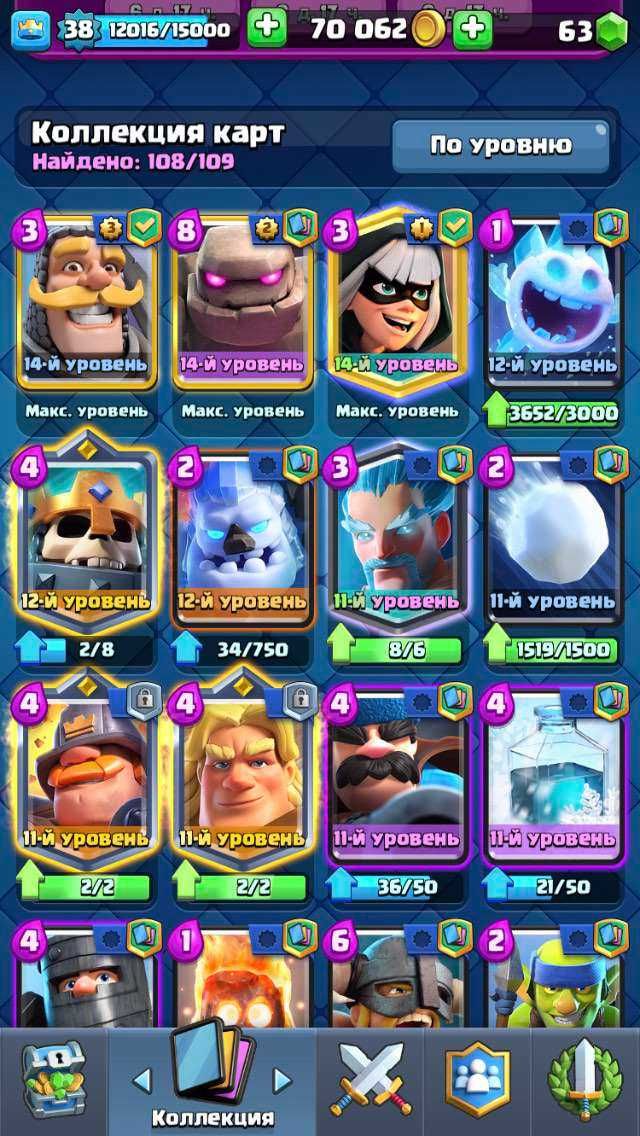The image size is (640, 1136).
Task: Go to the shop chest tab
Action: point(50,1082)
